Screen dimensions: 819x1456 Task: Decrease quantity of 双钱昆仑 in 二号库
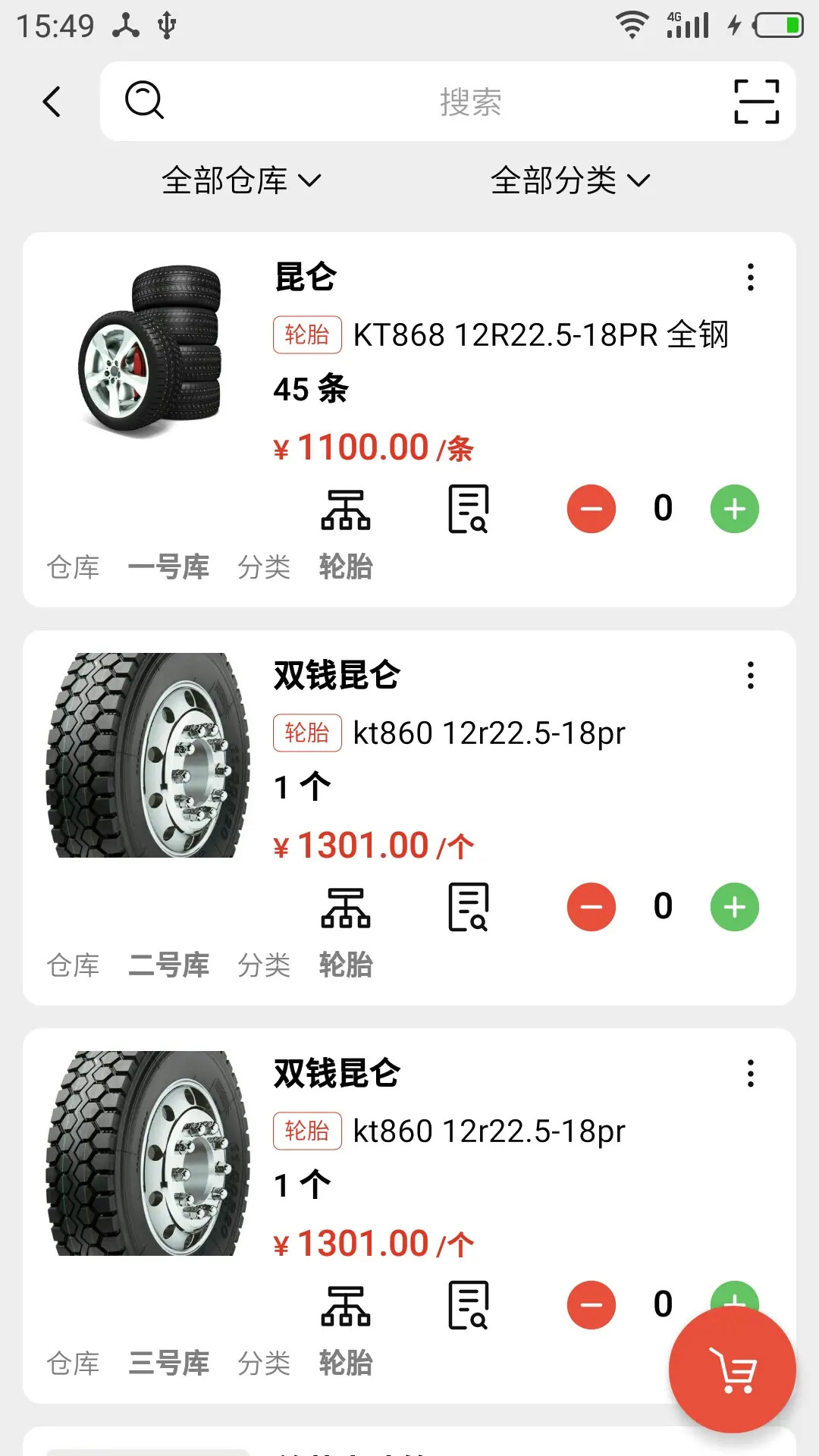point(591,907)
